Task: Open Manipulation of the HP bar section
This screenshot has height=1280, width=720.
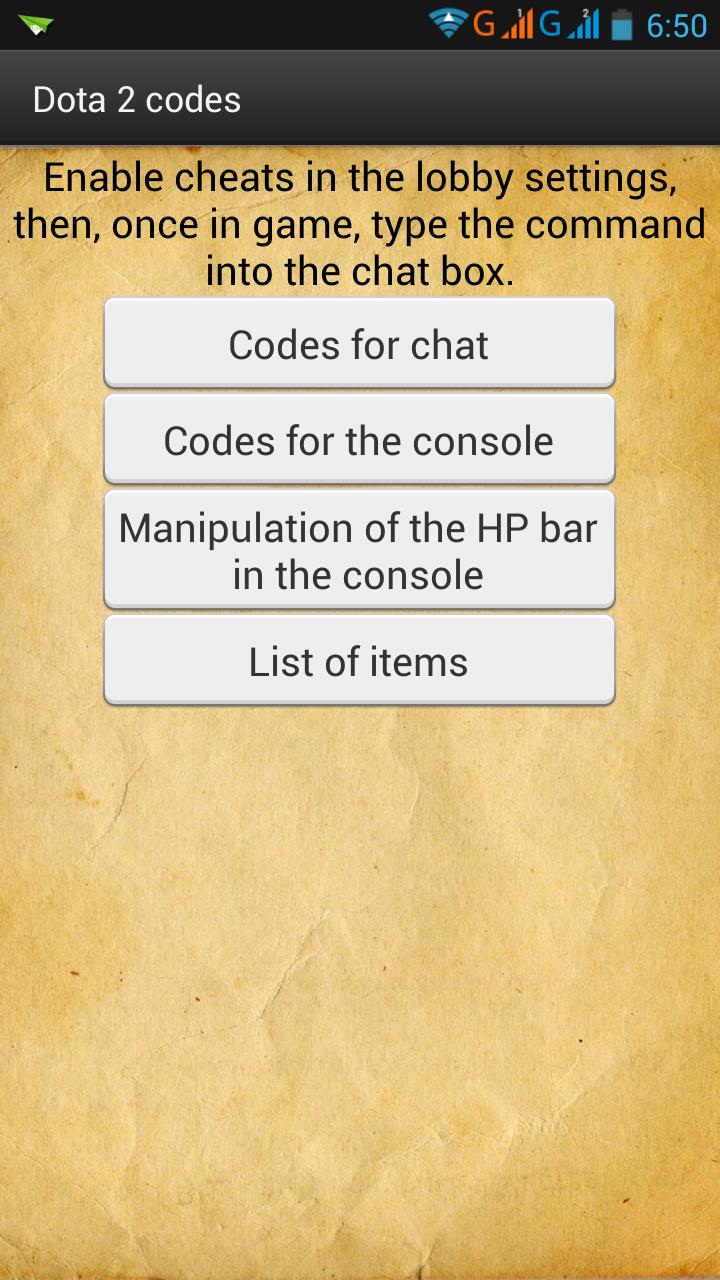Action: (360, 550)
